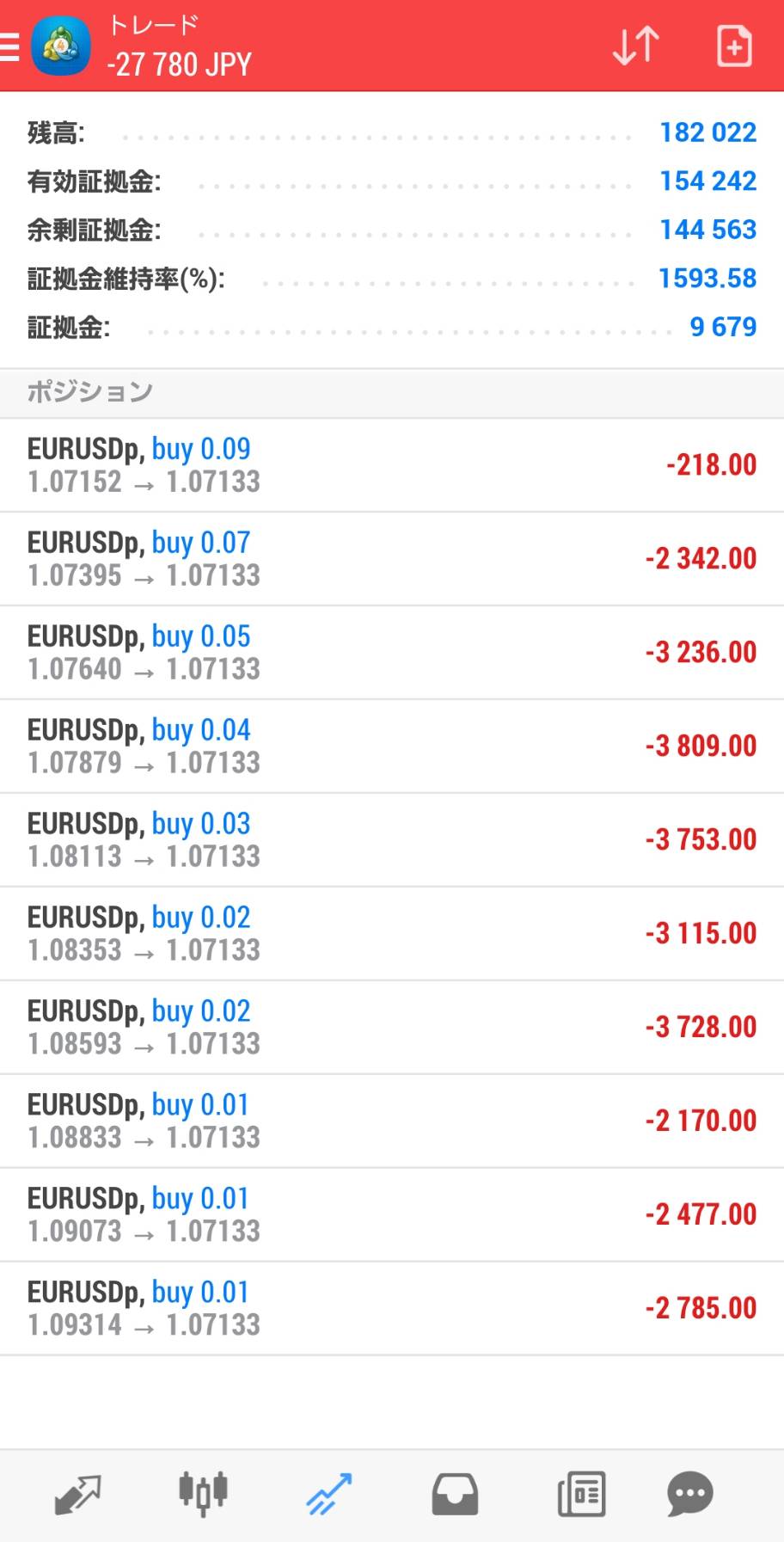Open position entered at 1.08593

point(392,1028)
